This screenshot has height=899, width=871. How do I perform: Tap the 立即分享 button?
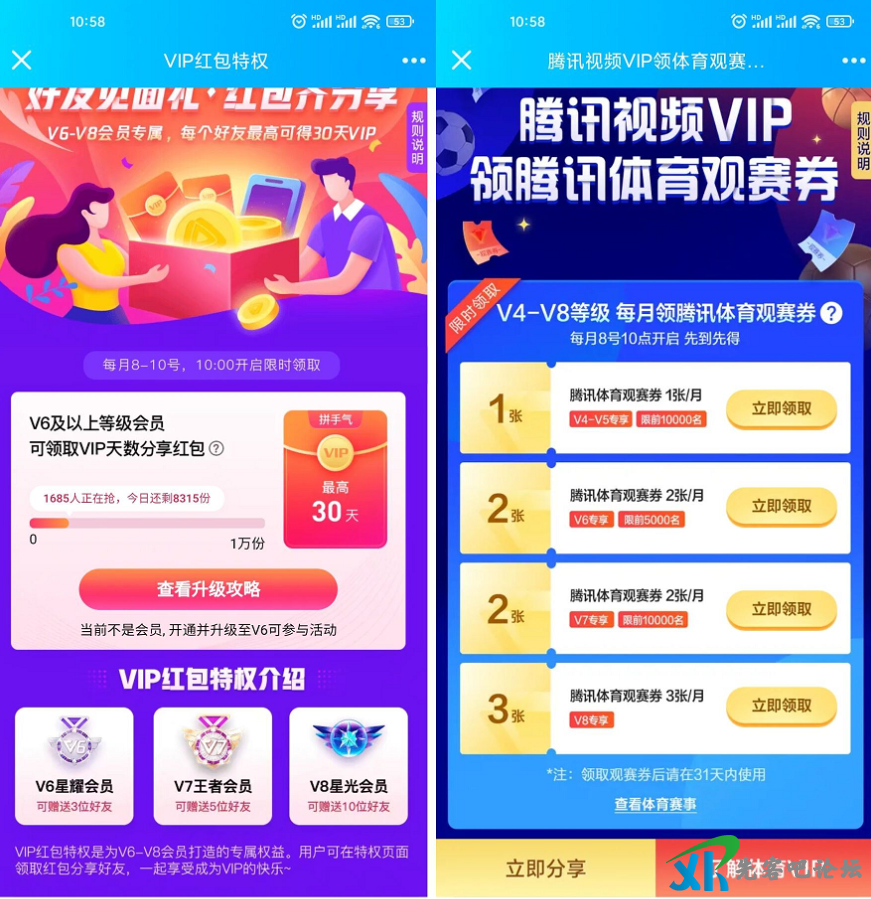click(545, 869)
